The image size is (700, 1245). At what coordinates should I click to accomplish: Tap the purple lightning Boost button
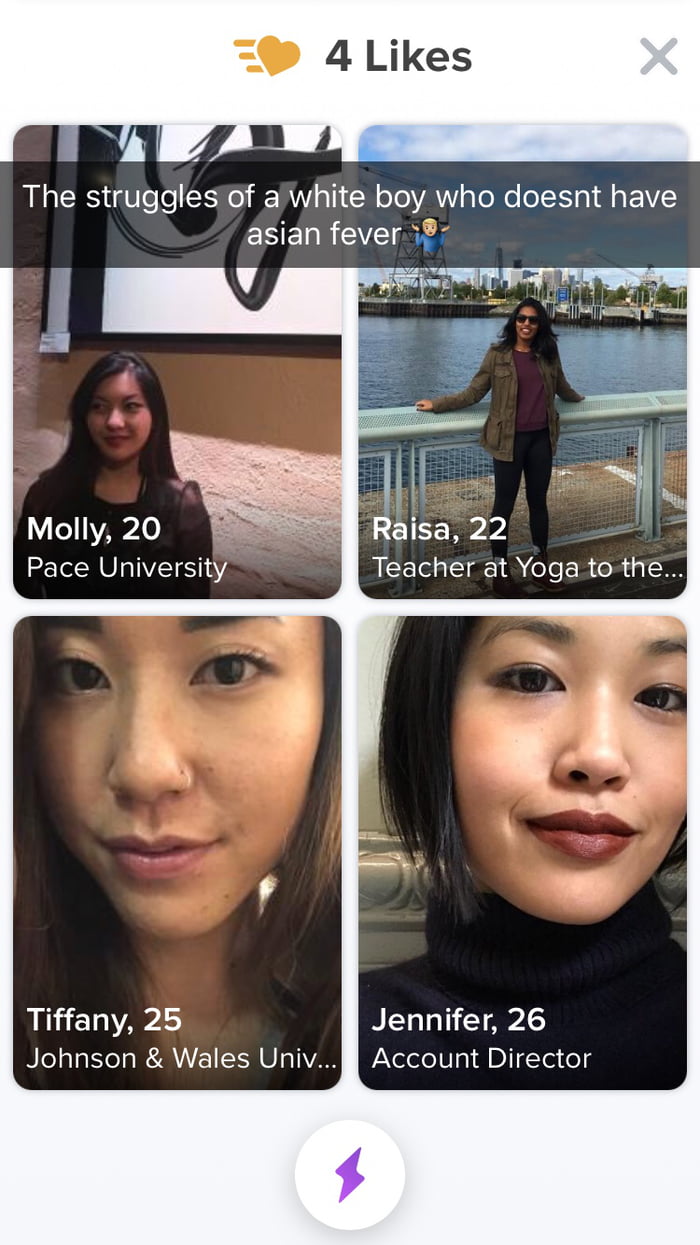pyautogui.click(x=350, y=1174)
